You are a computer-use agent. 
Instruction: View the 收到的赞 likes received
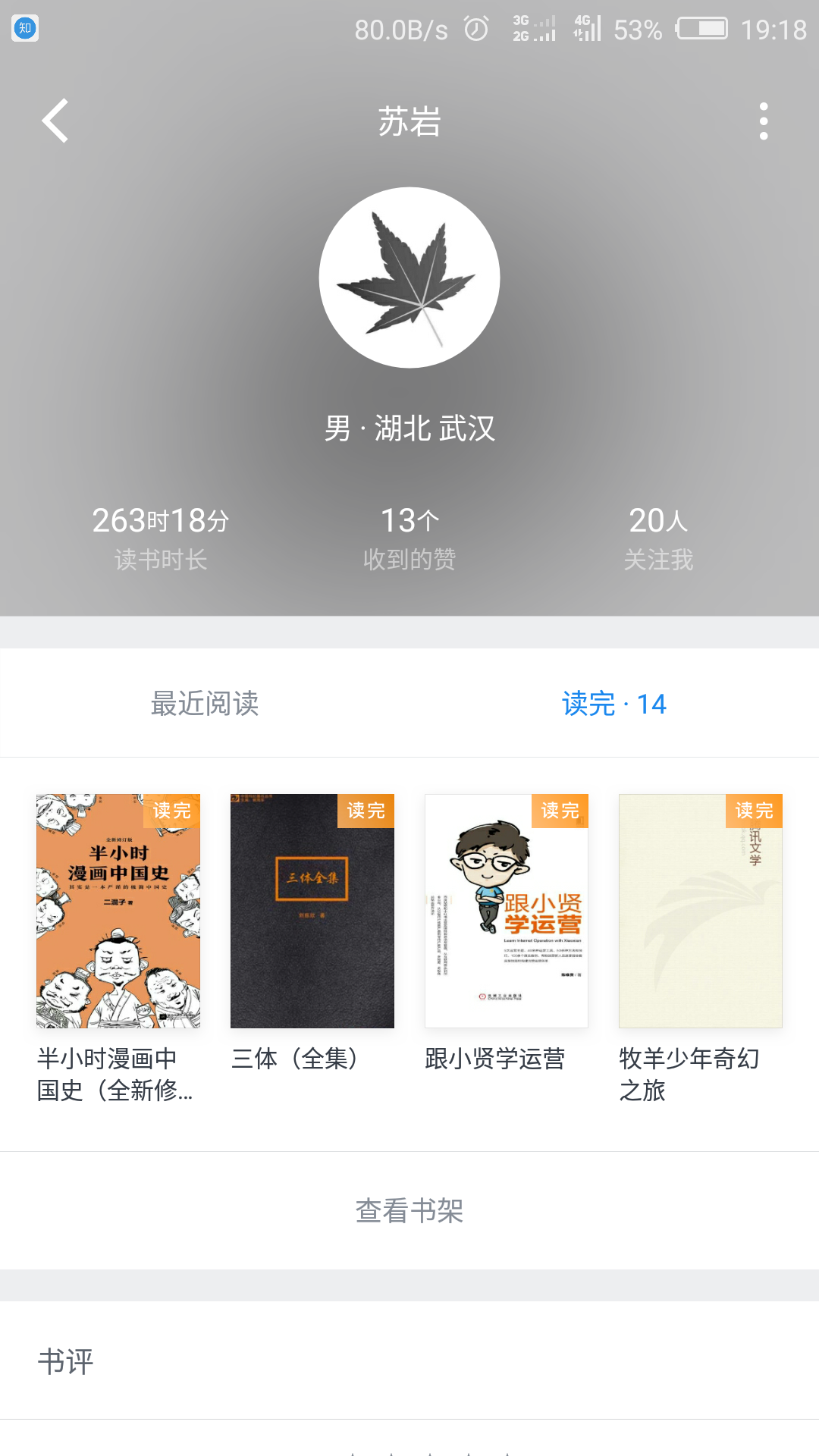click(409, 535)
